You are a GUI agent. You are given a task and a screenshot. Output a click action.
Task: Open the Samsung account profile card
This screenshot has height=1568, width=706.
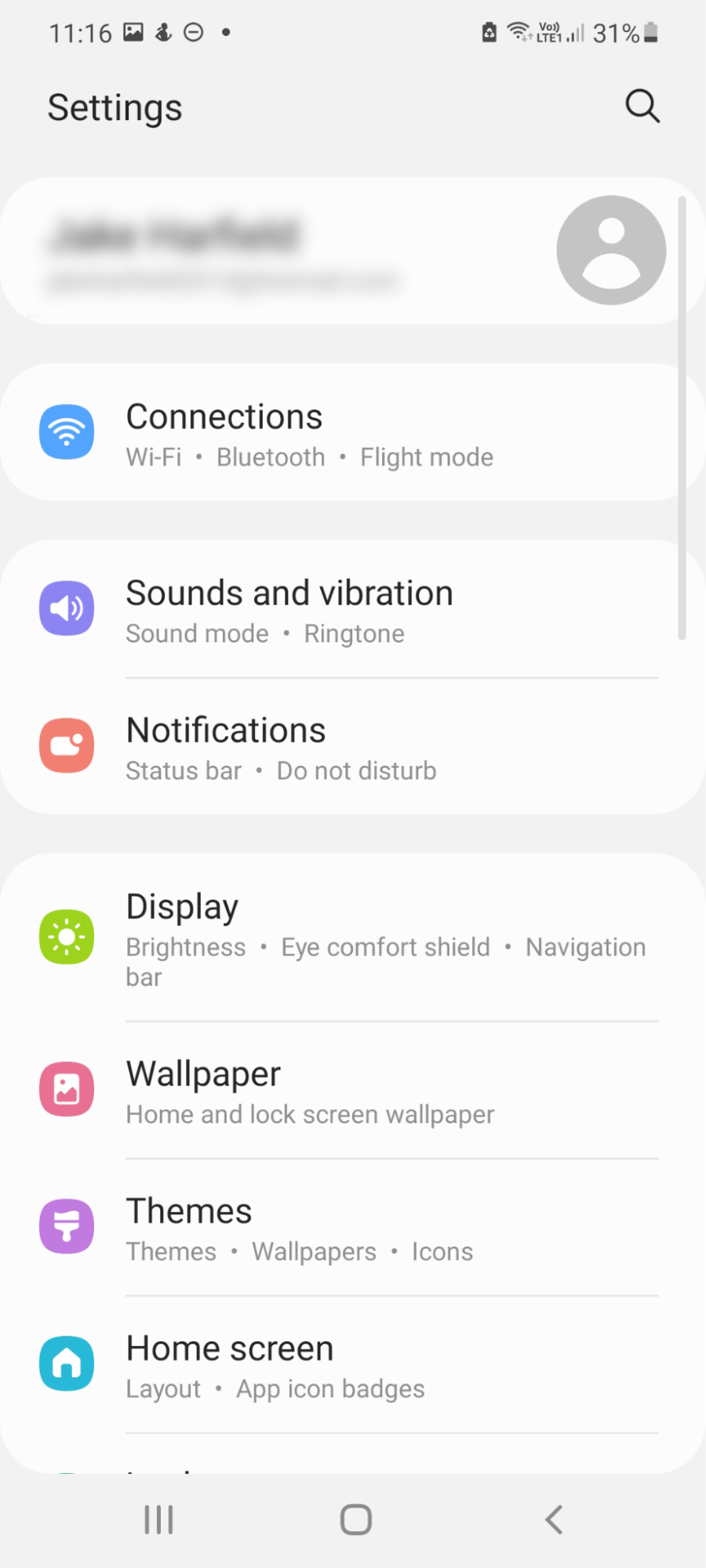pos(353,251)
